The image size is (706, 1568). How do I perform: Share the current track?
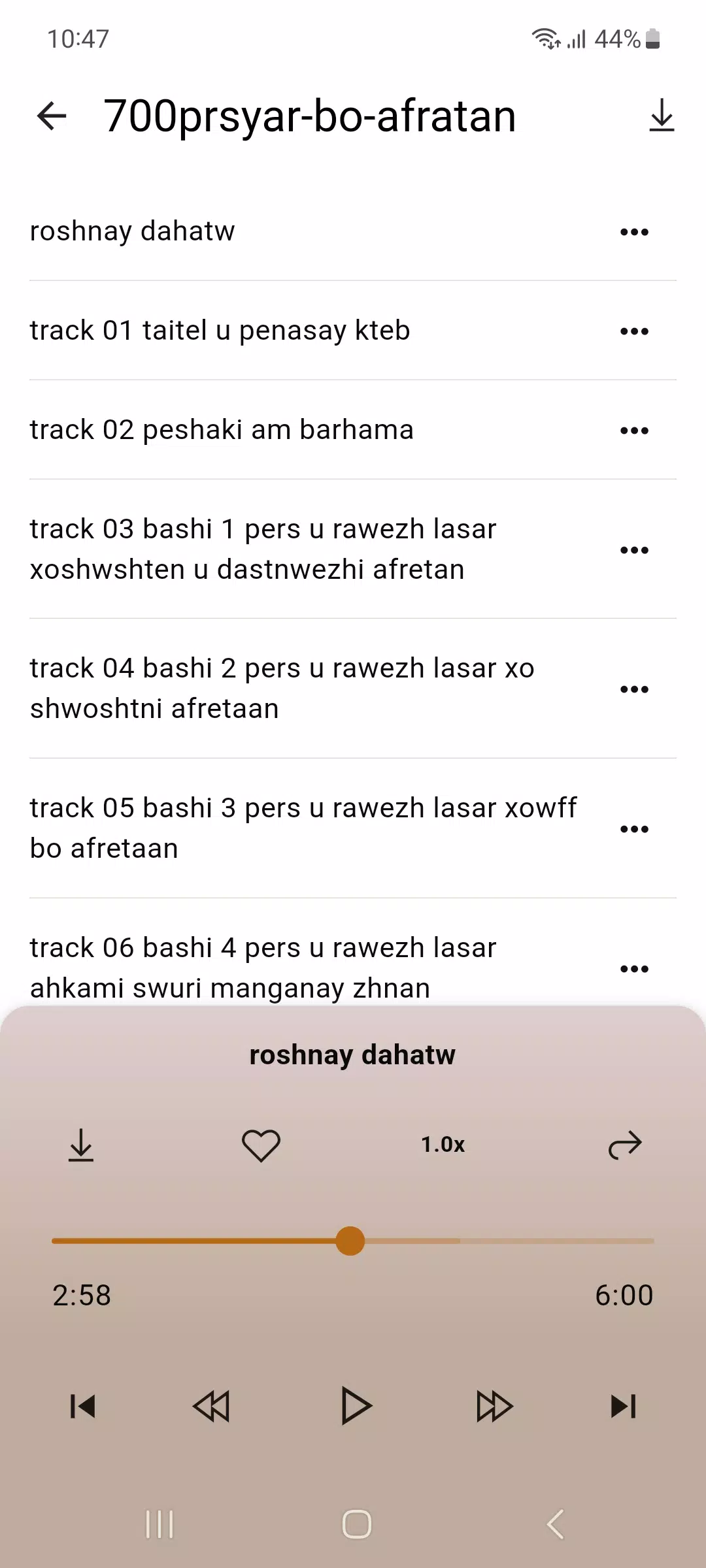625,1145
